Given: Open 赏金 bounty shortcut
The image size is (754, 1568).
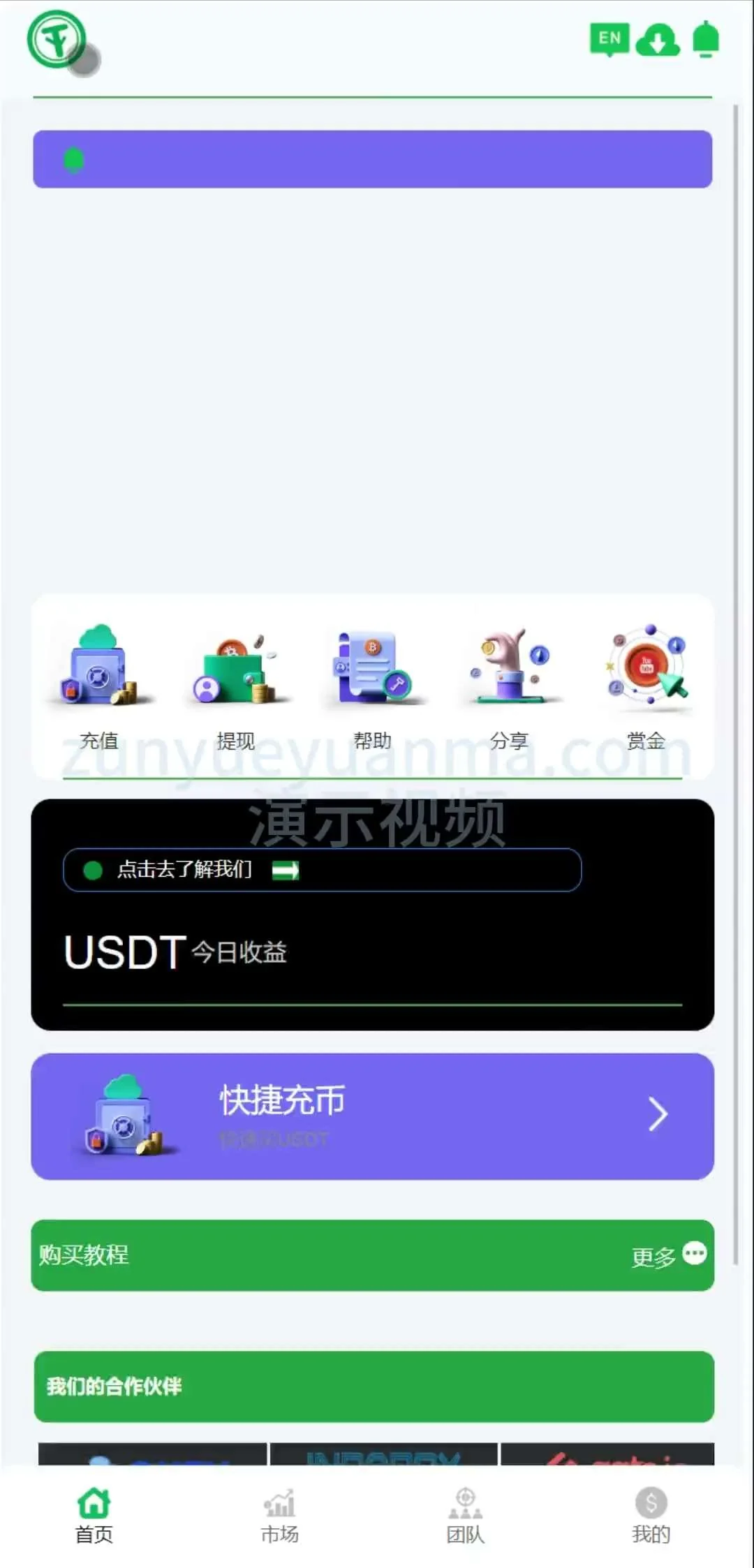Looking at the screenshot, I should (x=646, y=685).
